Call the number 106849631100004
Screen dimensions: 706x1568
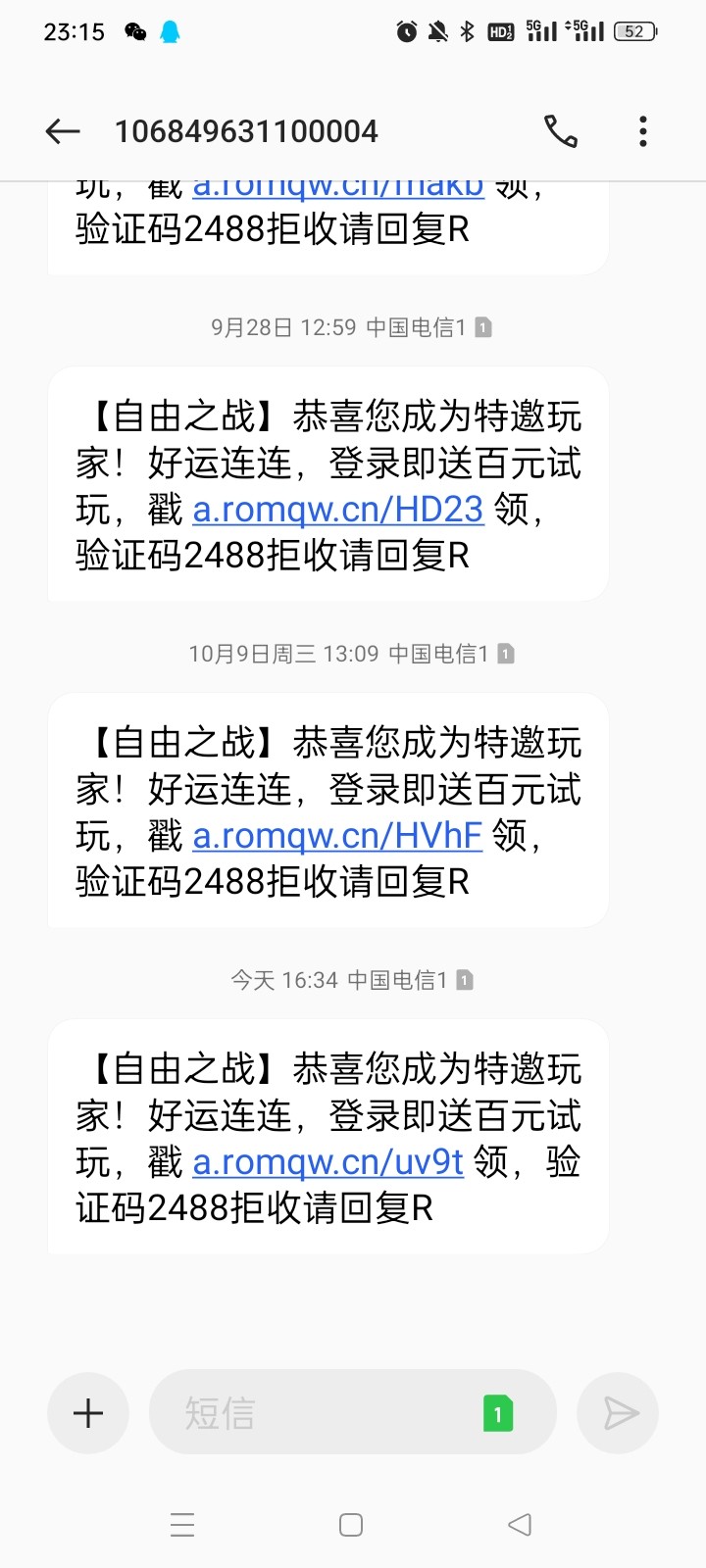pyautogui.click(x=561, y=131)
